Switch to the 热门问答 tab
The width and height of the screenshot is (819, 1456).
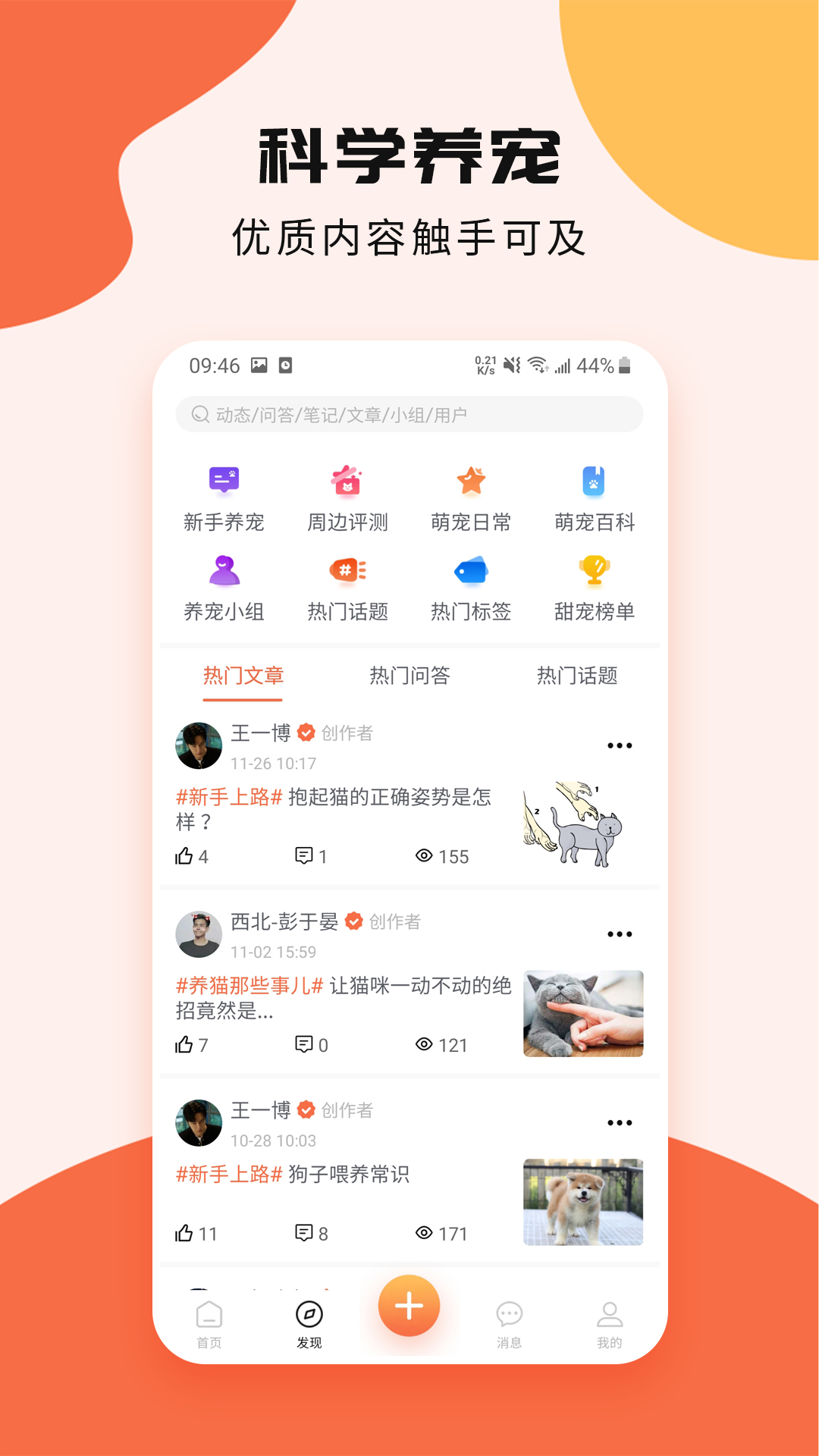click(409, 676)
